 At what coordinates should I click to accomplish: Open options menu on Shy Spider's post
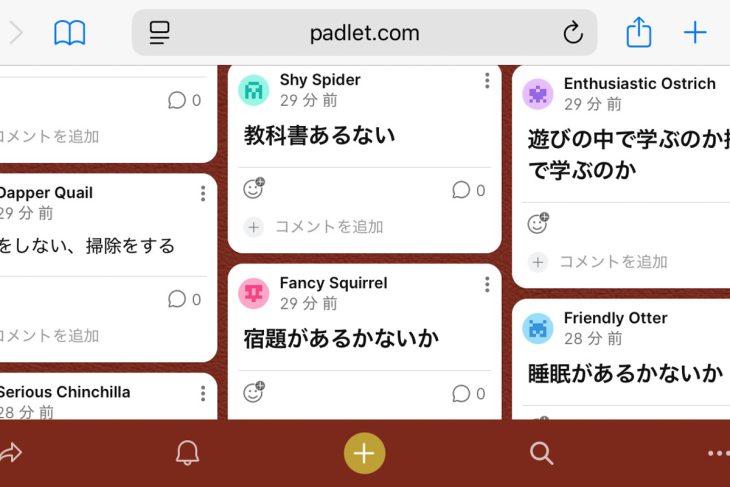point(487,81)
